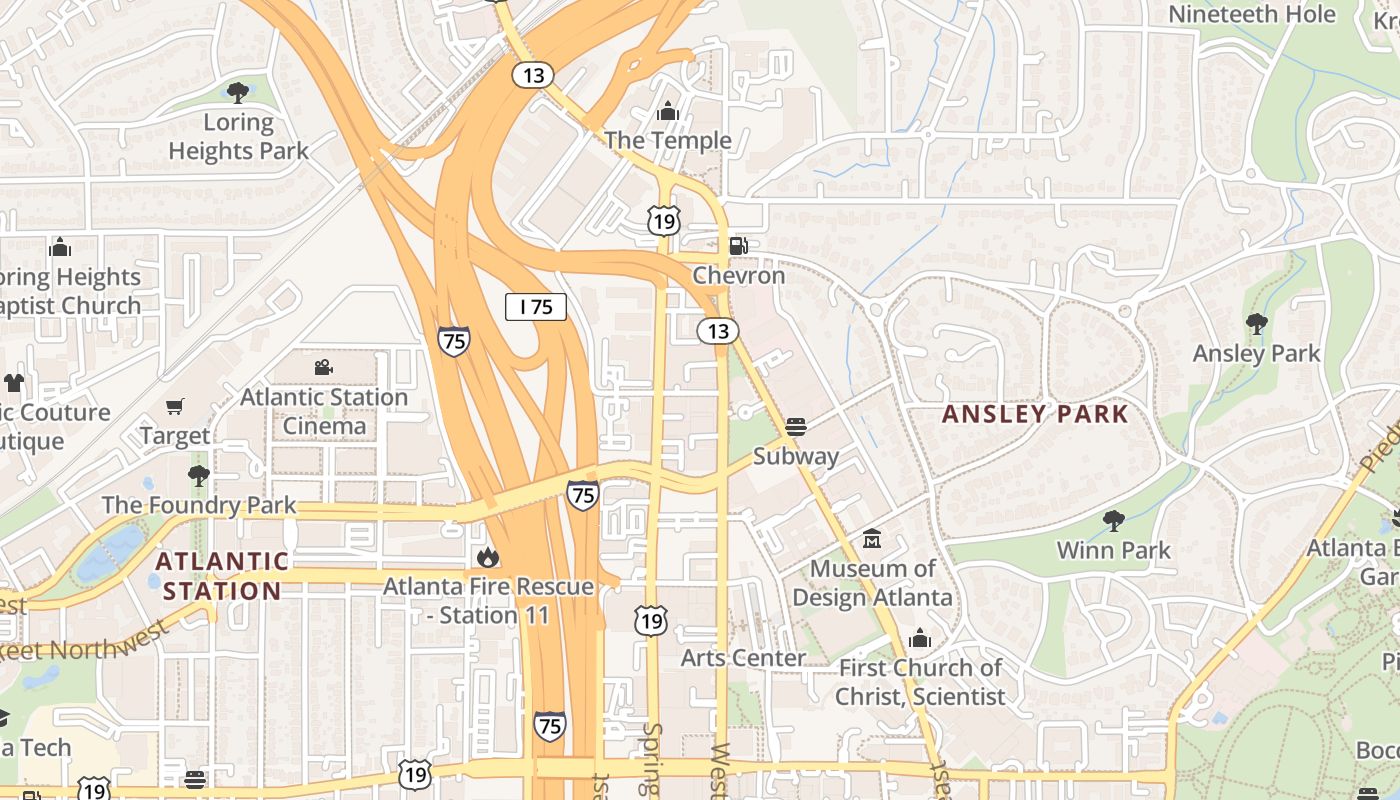Open Loring Heights Park marker
Viewport: 1400px width, 800px height.
[x=238, y=93]
